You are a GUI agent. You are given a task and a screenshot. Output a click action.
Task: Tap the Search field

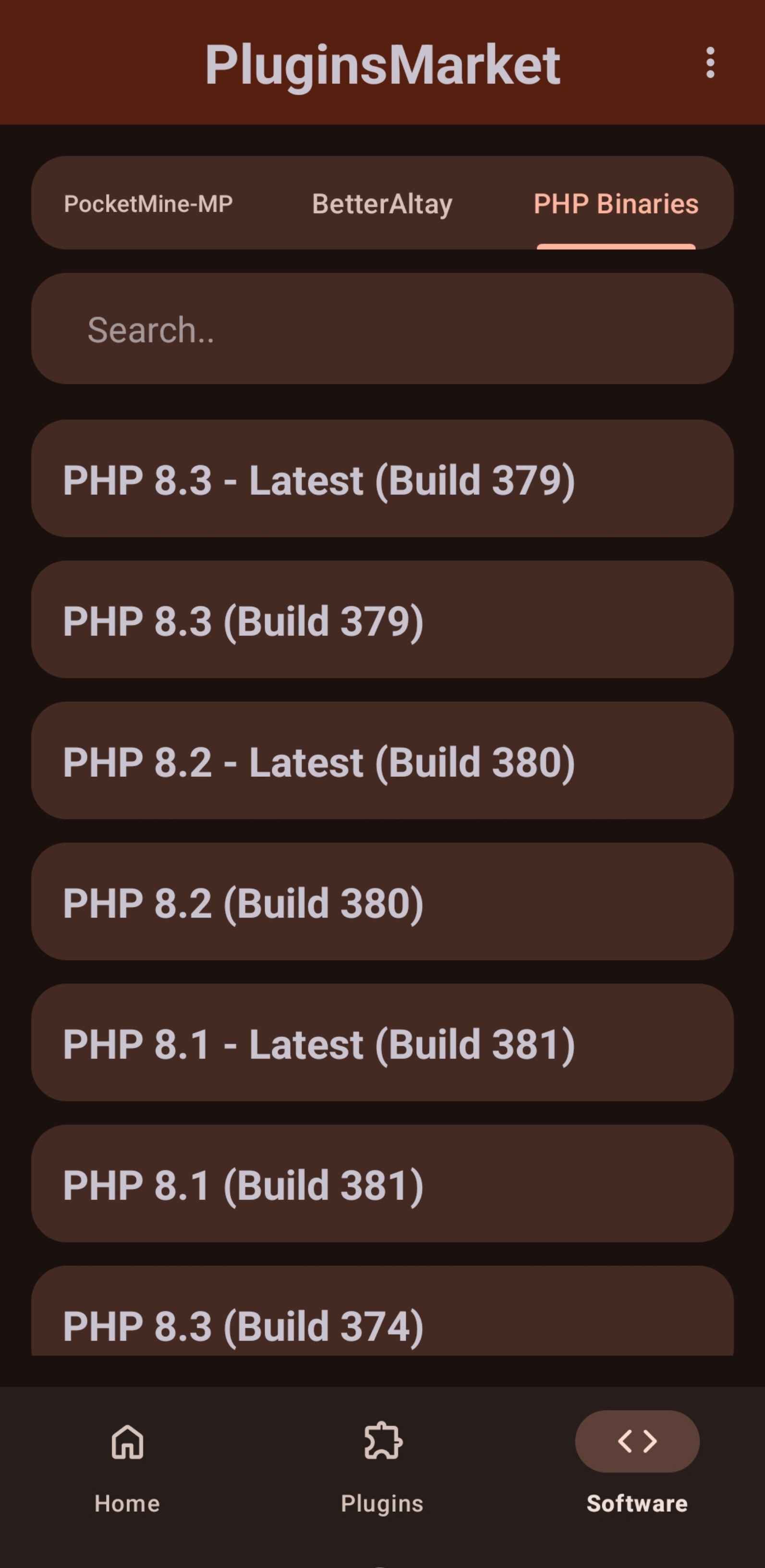point(382,329)
